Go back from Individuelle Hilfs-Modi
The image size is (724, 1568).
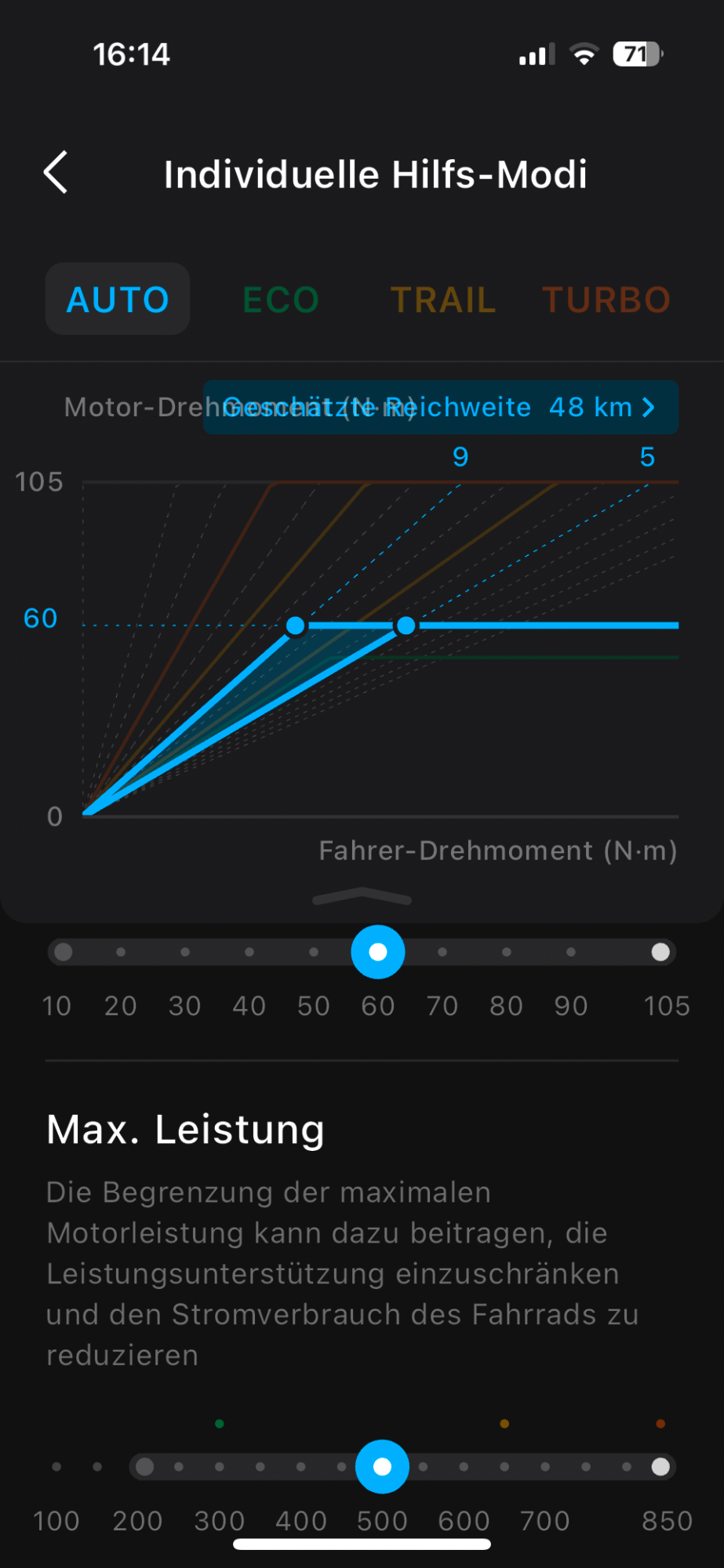point(56,172)
